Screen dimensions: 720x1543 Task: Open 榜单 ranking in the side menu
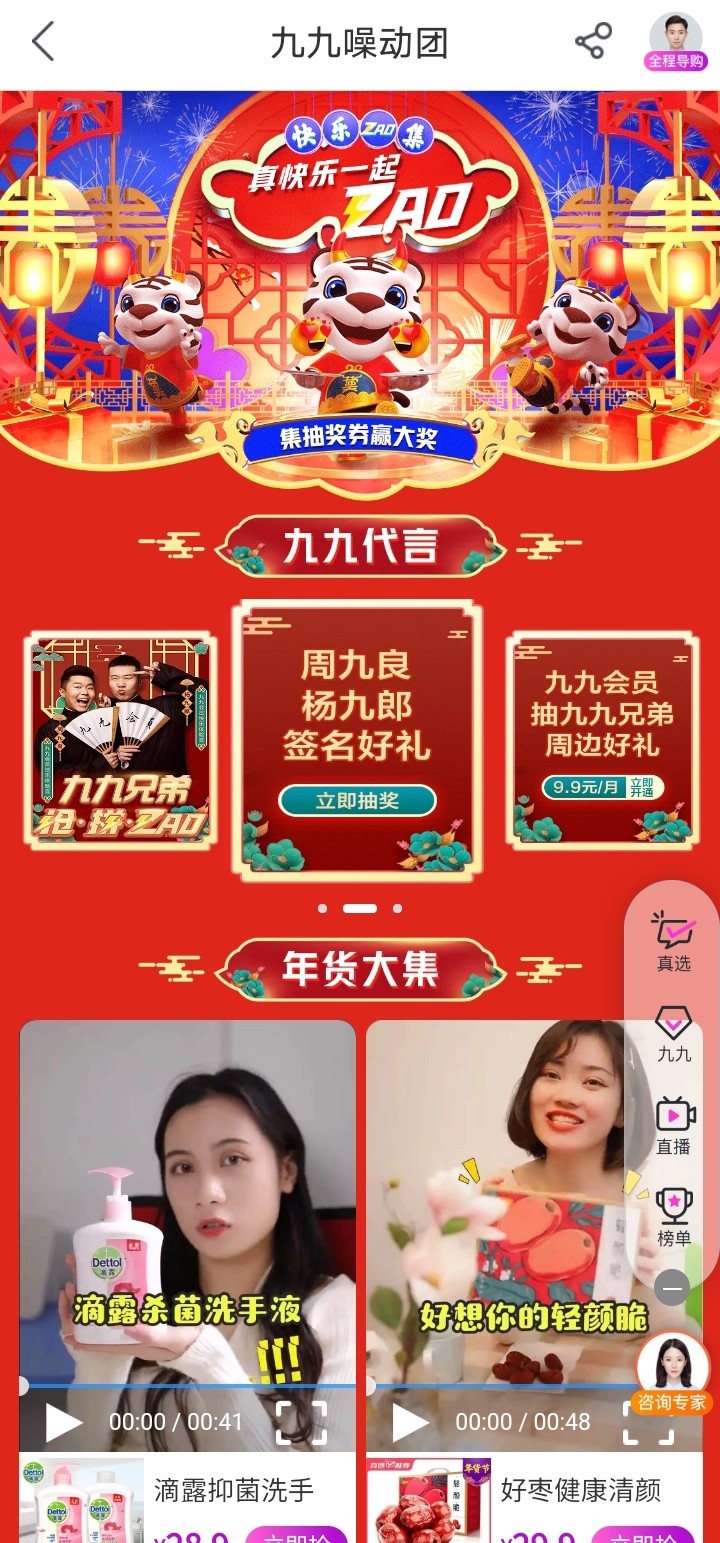[673, 1217]
